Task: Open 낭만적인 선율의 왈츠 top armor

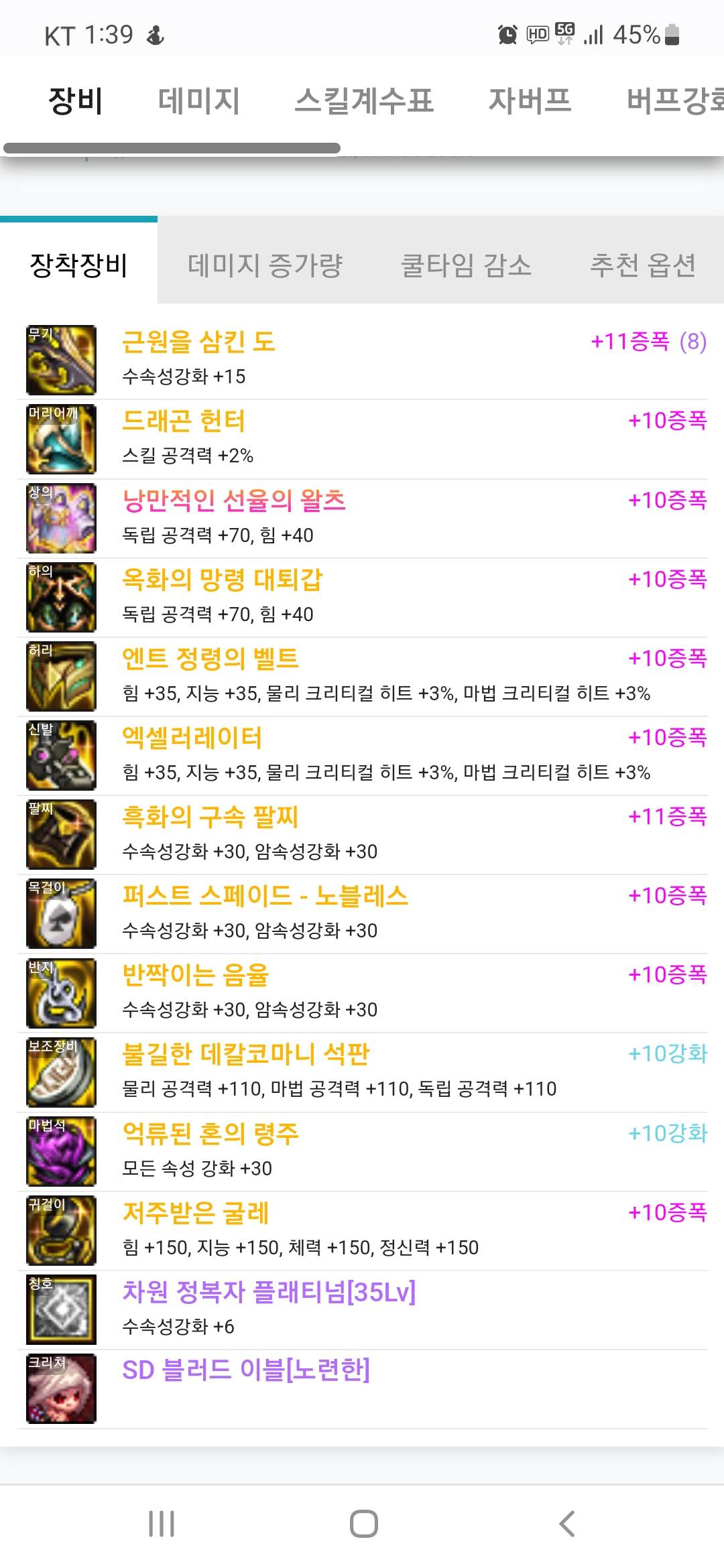Action: [233, 500]
